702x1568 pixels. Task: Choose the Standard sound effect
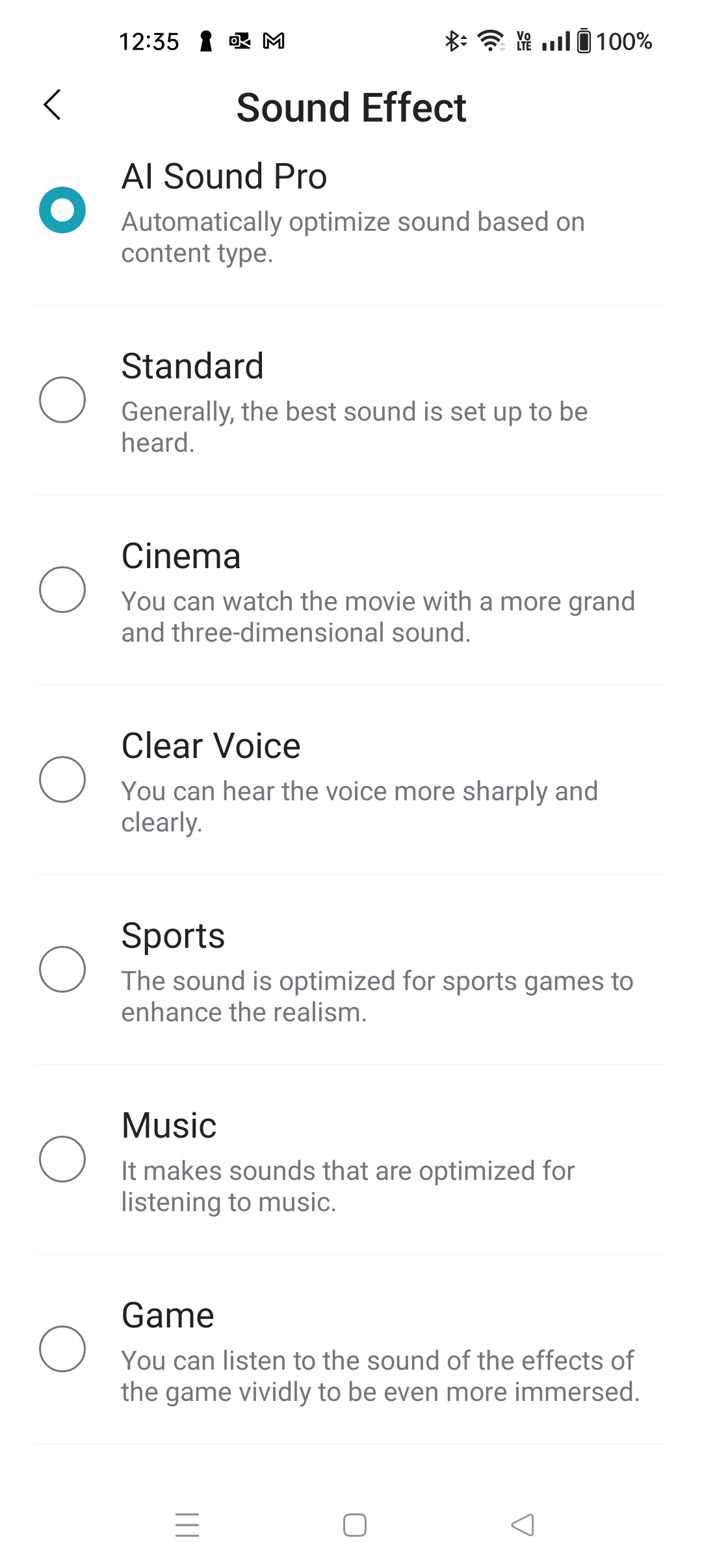[x=62, y=400]
